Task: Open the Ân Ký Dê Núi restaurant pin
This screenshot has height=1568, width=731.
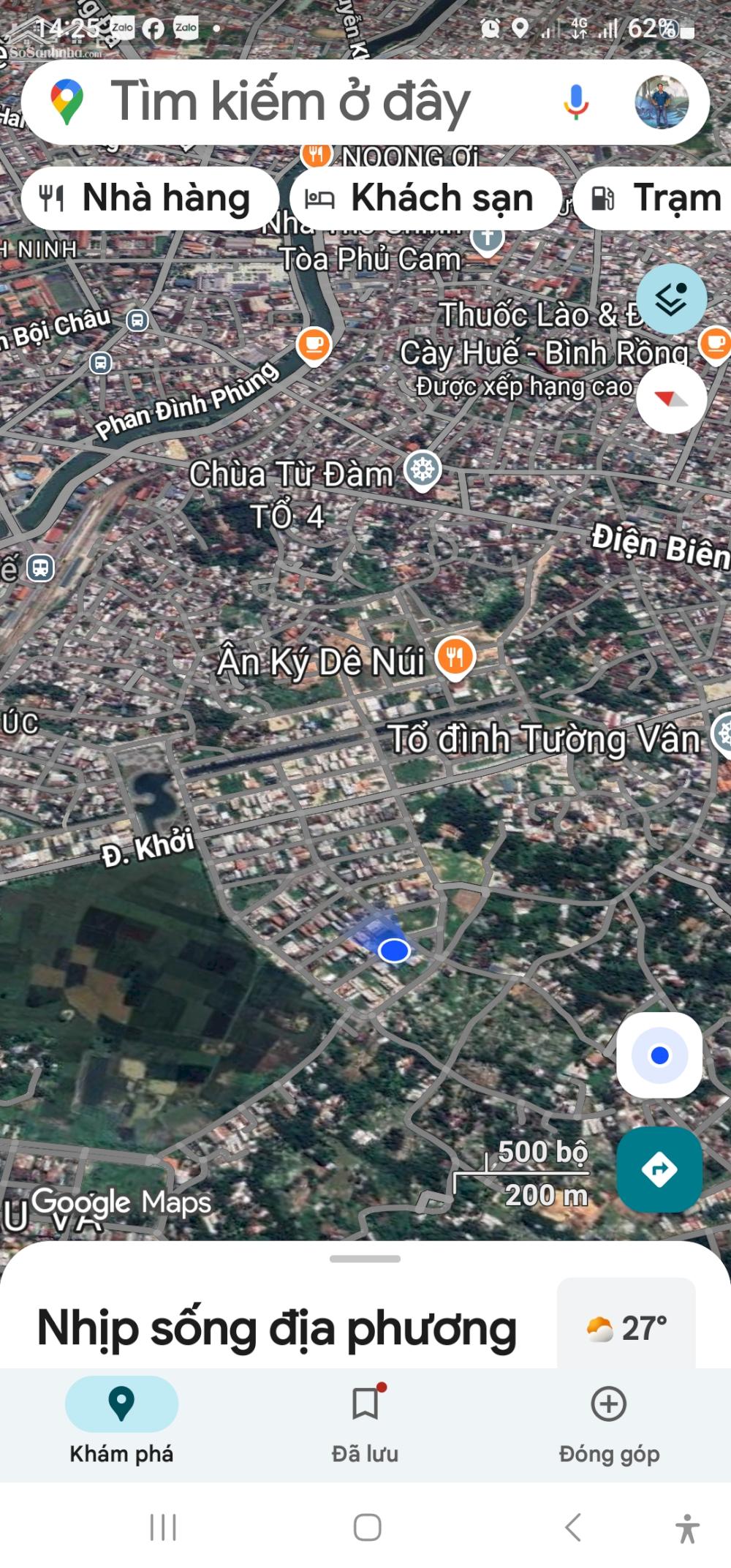Action: pos(455,656)
